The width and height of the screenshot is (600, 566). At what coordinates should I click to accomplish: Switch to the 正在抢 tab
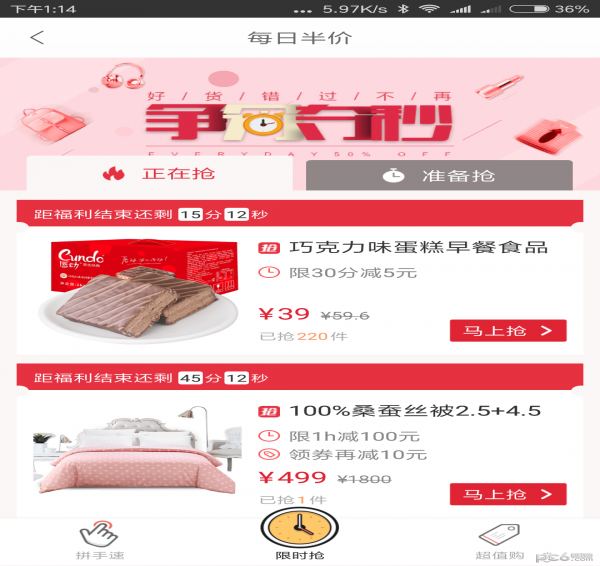click(160, 174)
